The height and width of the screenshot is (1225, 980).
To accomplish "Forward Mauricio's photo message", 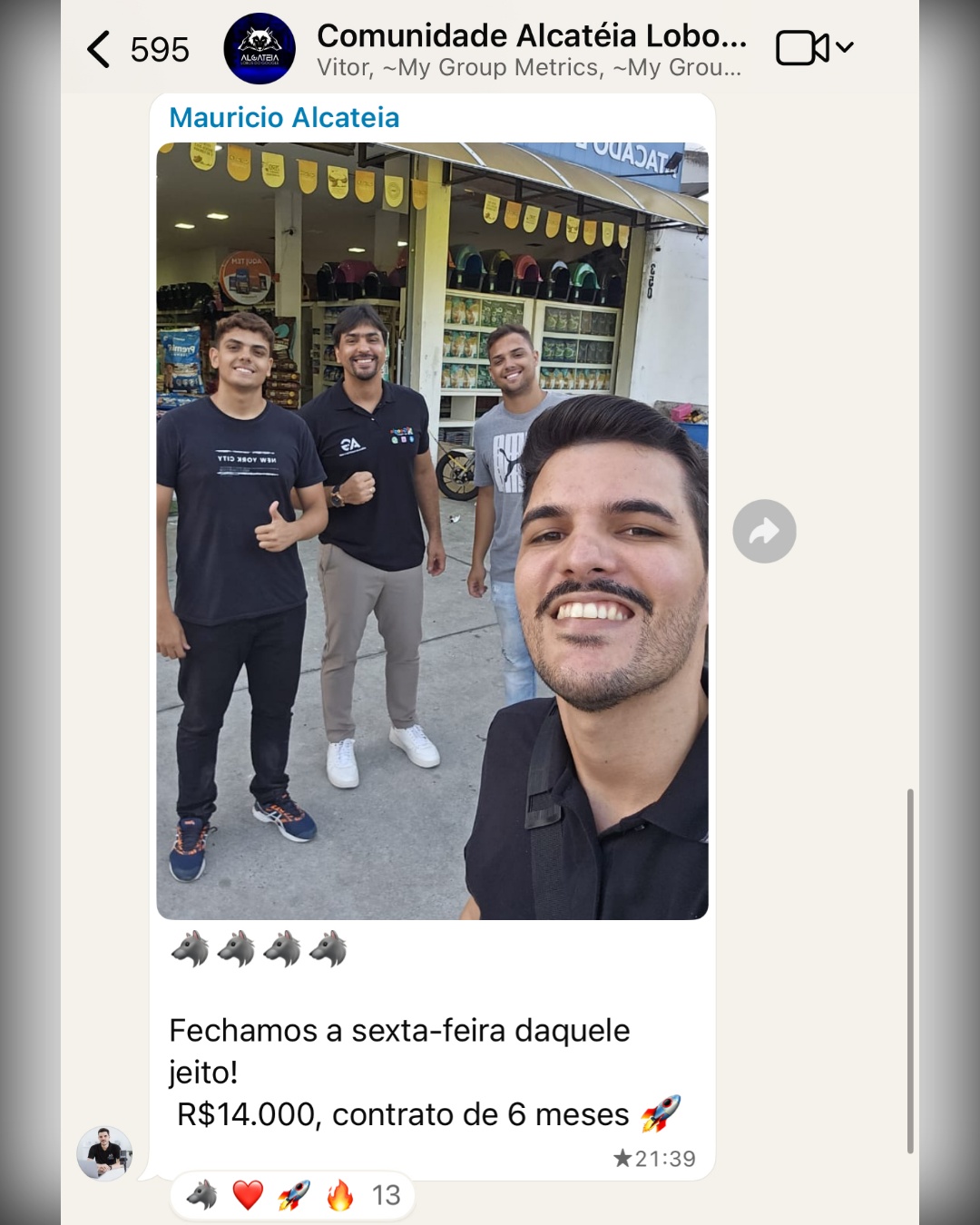I will pyautogui.click(x=764, y=532).
